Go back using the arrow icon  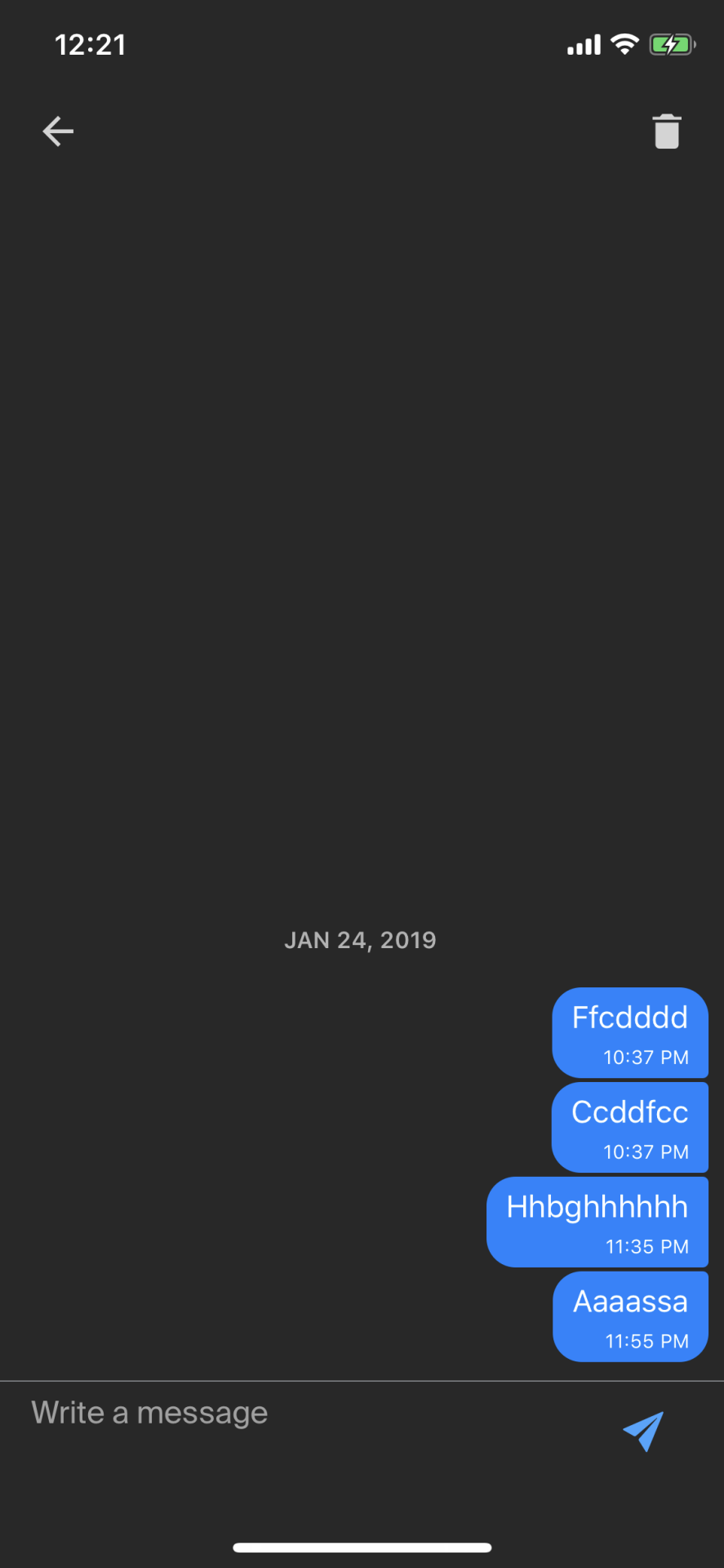click(x=58, y=131)
